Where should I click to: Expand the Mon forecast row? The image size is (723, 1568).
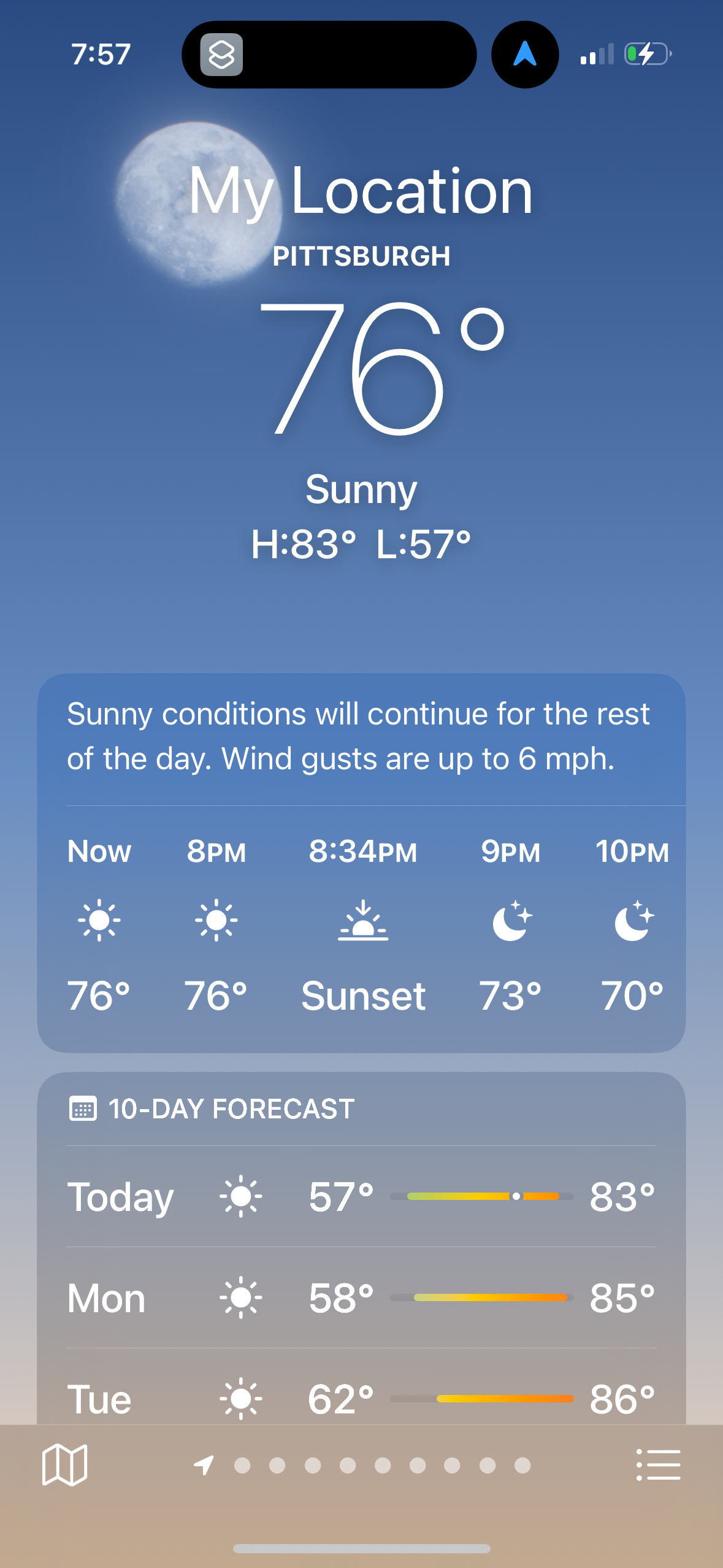362,1297
